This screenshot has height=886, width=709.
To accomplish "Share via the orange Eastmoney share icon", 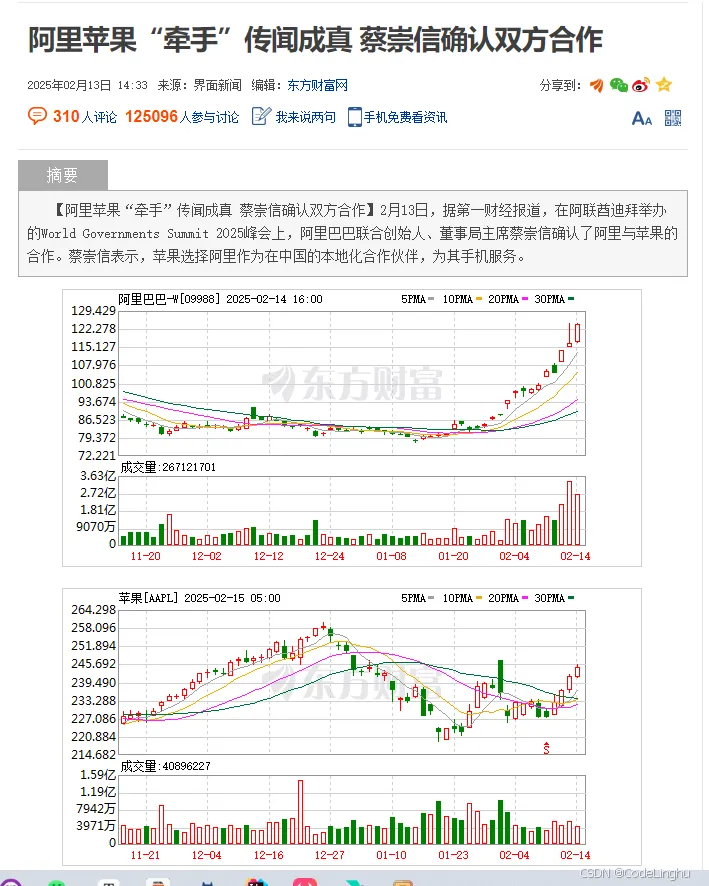I will point(597,86).
